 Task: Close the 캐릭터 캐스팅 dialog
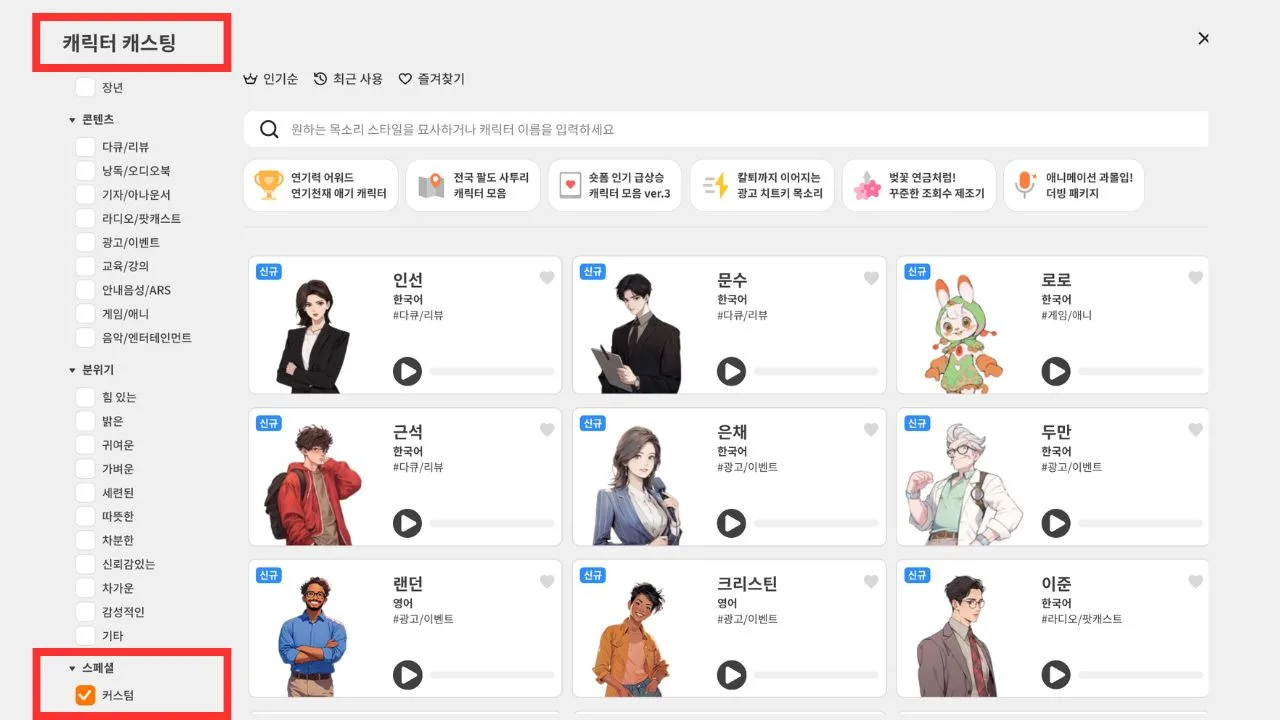click(x=1203, y=38)
